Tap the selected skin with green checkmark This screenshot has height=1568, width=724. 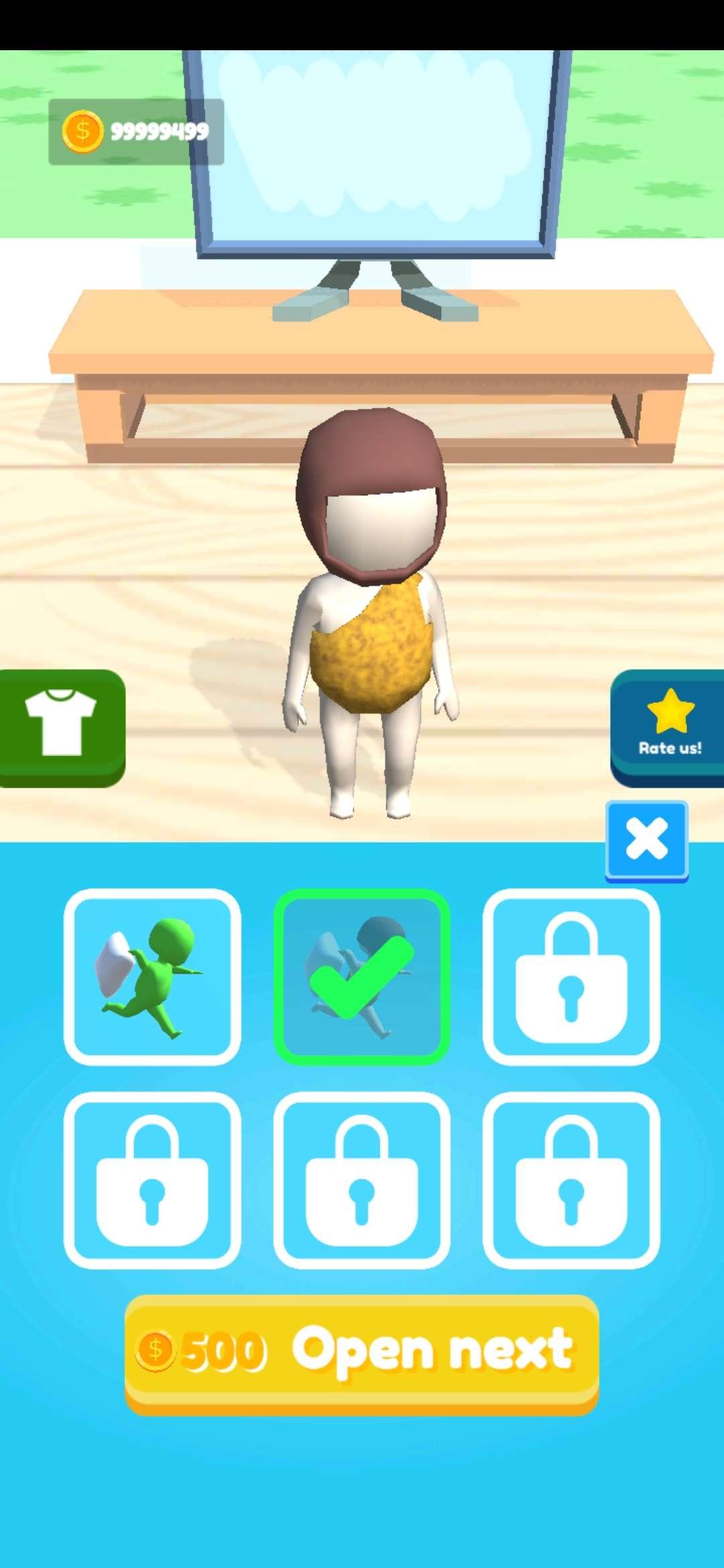(361, 977)
